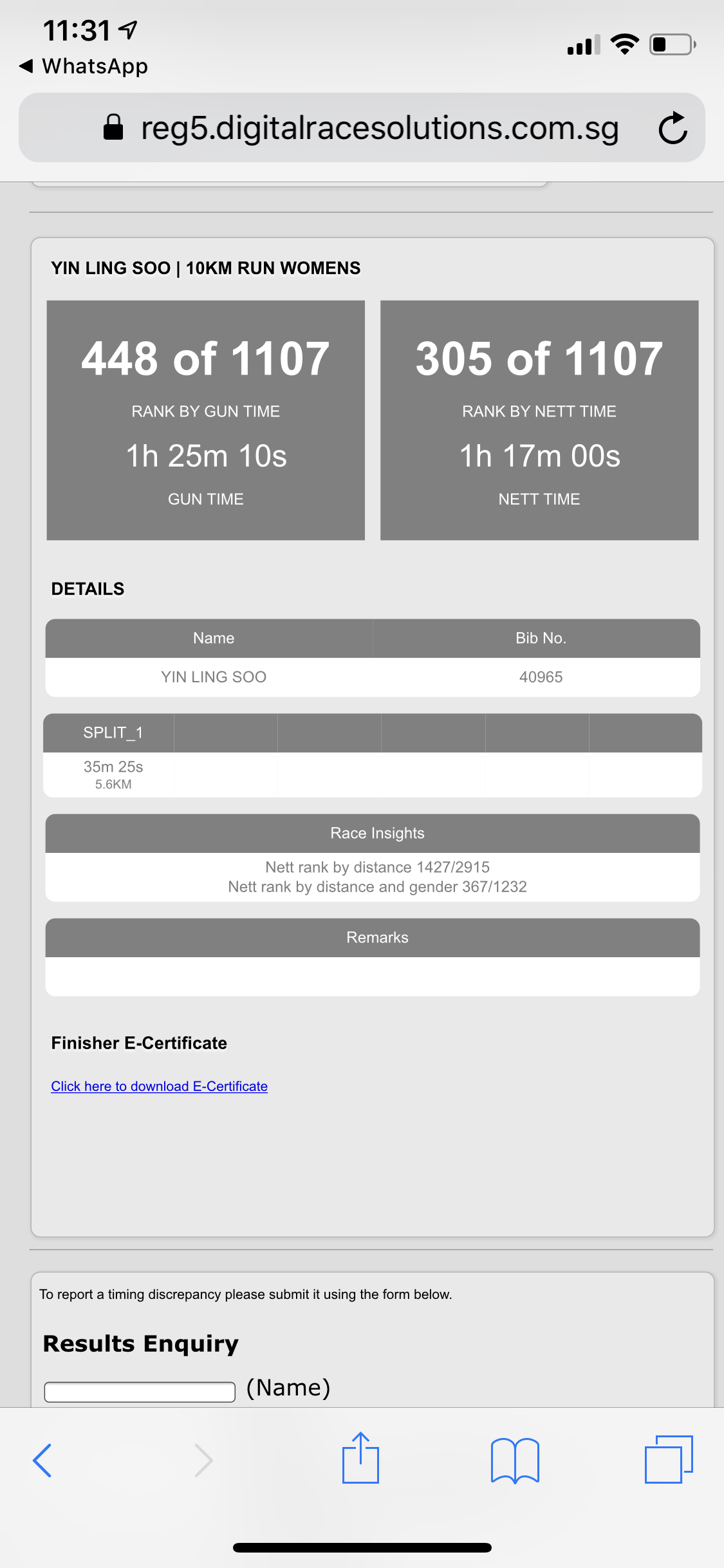Reload the page with the refresh icon
The image size is (724, 1568).
click(x=673, y=127)
